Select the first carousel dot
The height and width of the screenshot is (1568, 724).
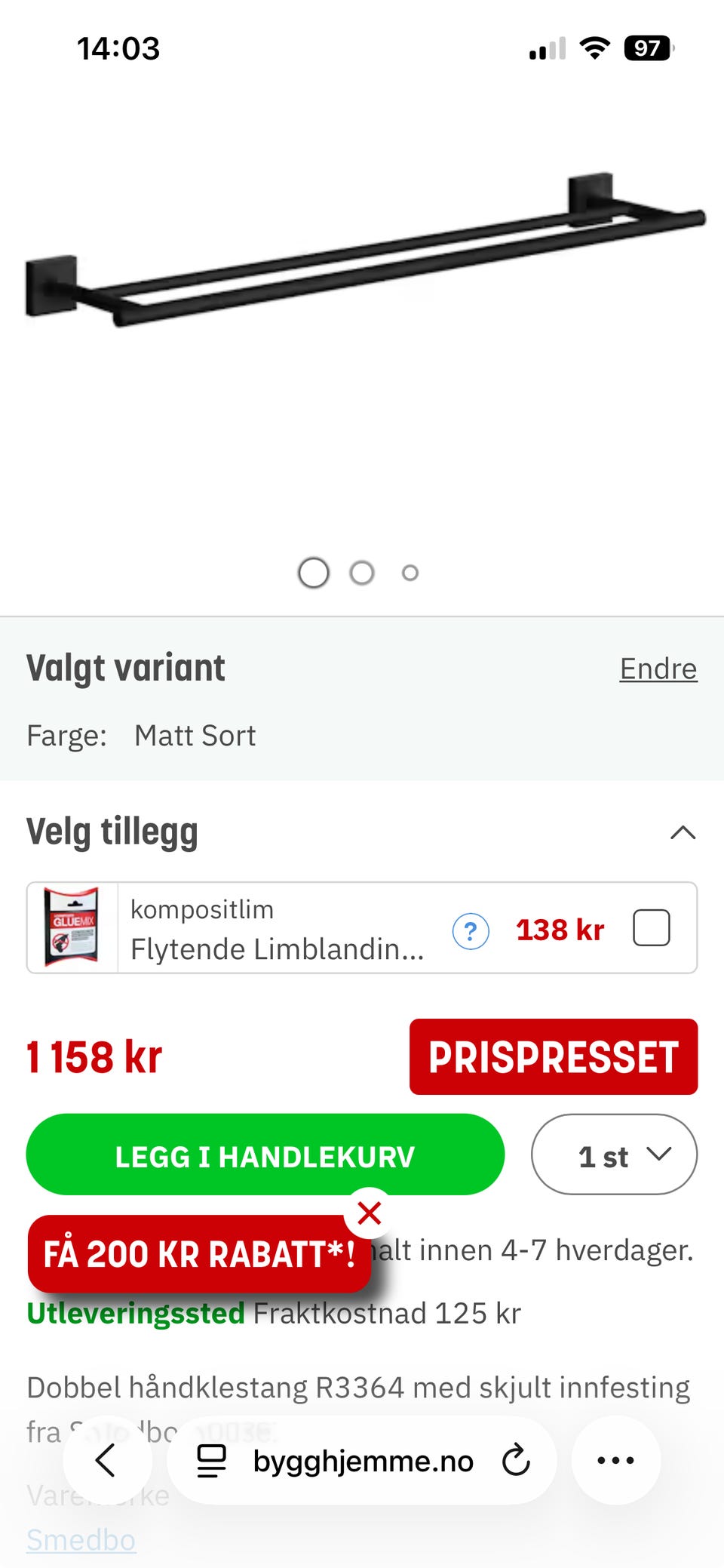click(313, 572)
